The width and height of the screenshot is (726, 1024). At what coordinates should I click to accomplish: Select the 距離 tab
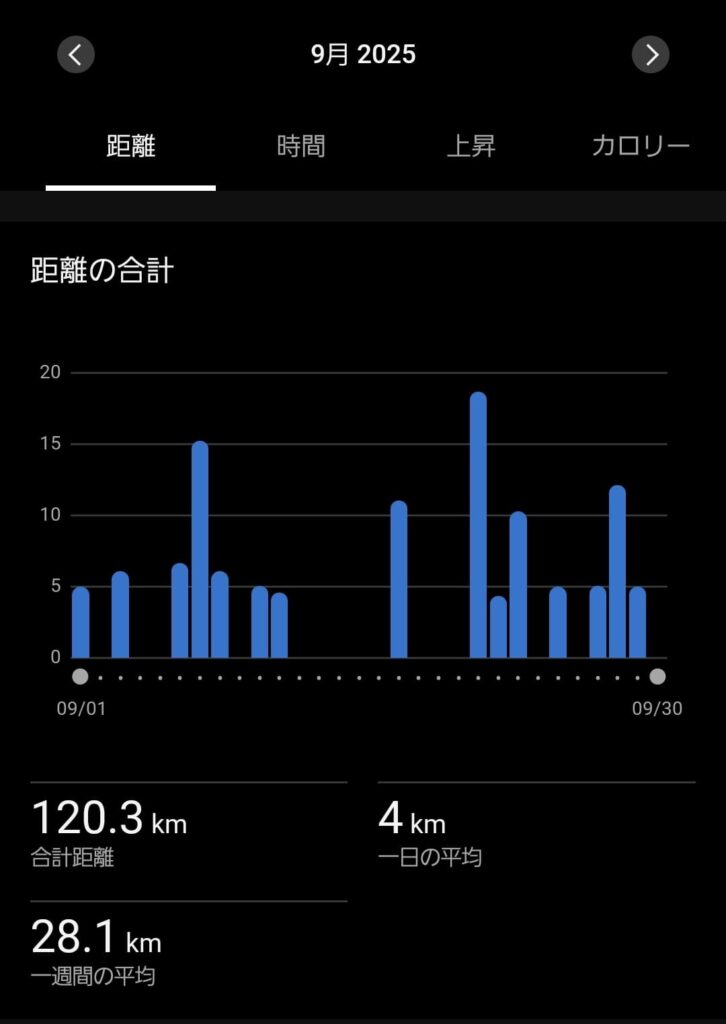point(131,147)
